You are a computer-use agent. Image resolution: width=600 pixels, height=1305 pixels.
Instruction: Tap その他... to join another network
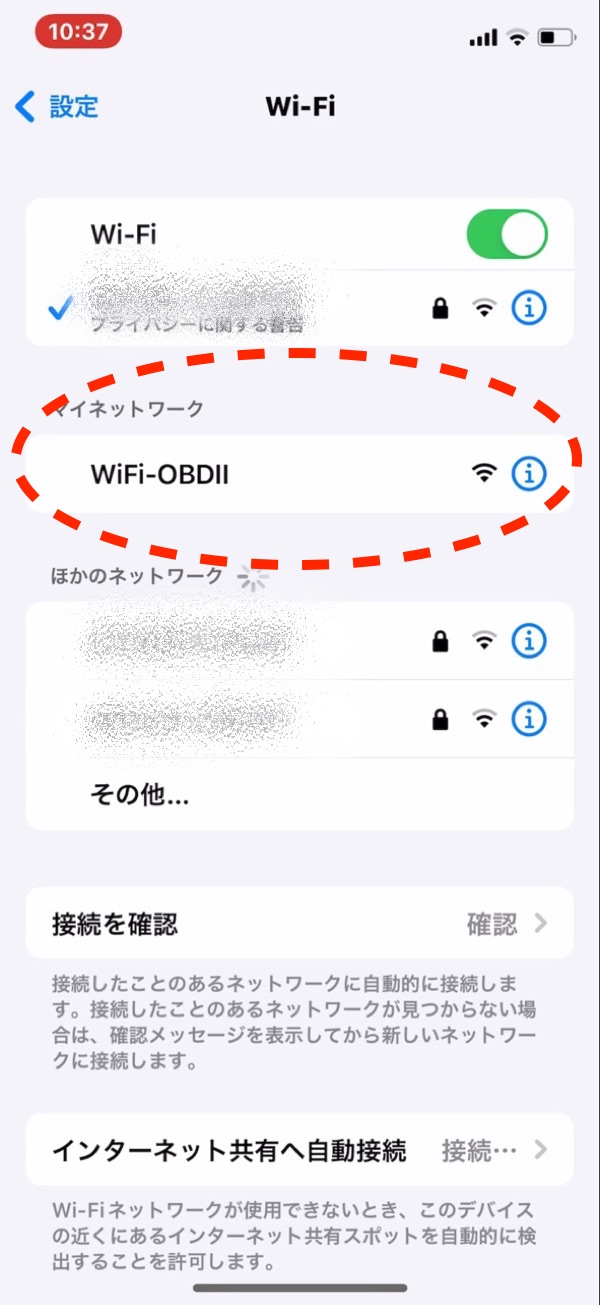[x=140, y=795]
